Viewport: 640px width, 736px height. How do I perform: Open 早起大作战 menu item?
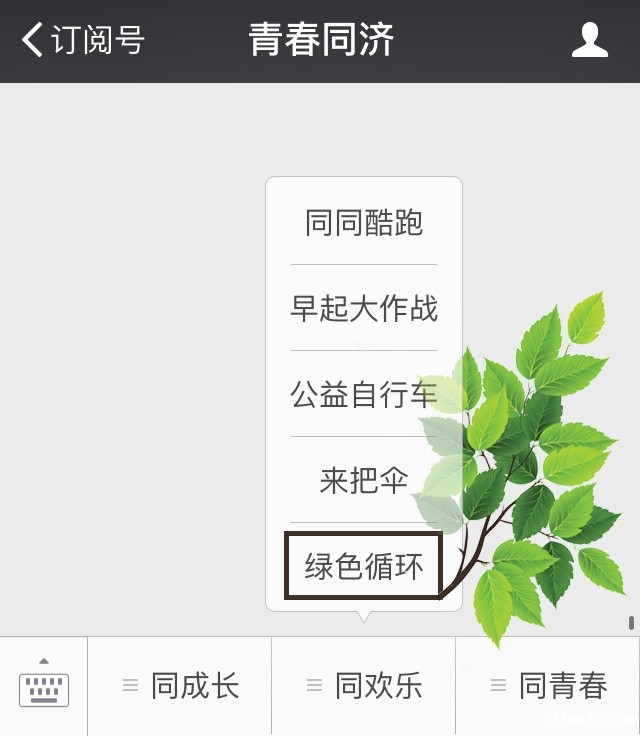364,308
